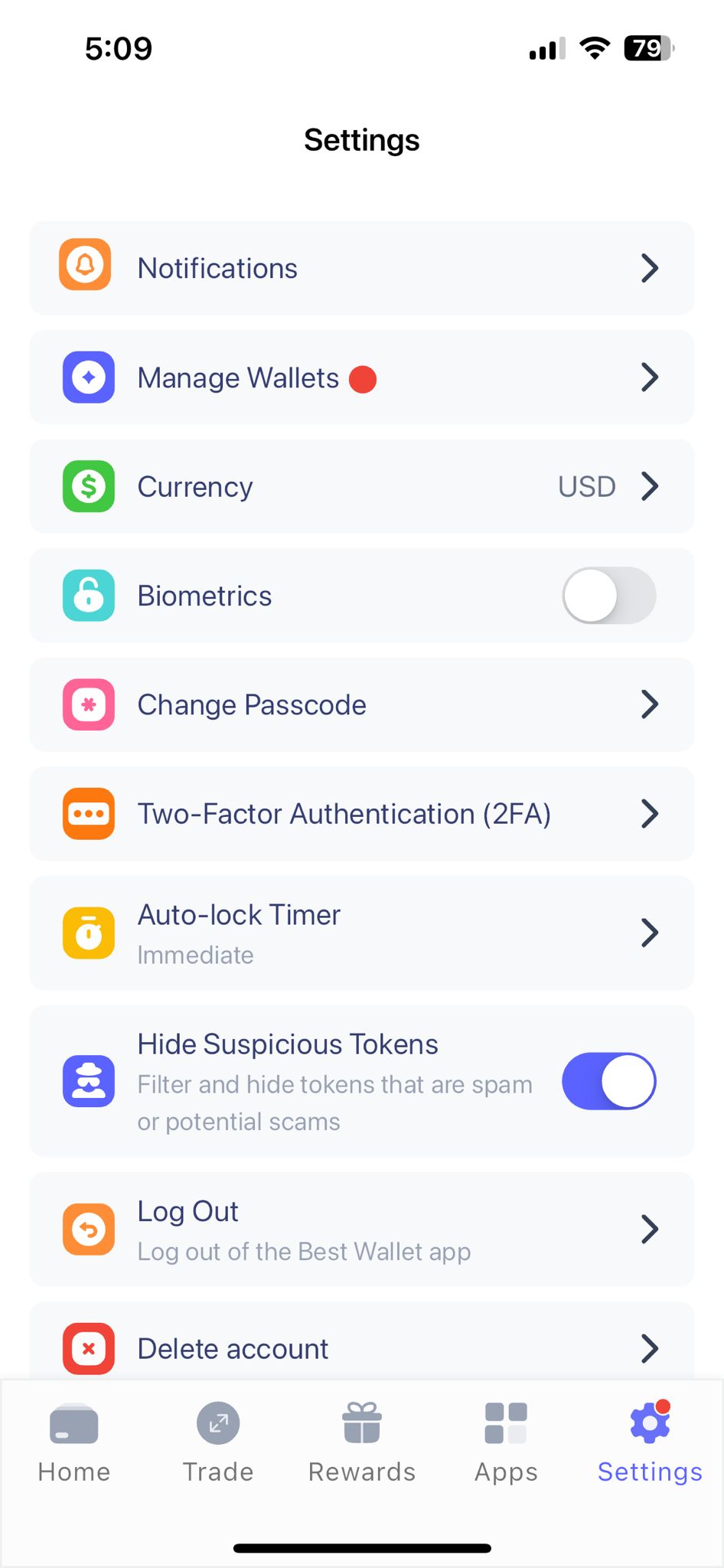
Task: Open the Trade tab
Action: (x=217, y=1439)
